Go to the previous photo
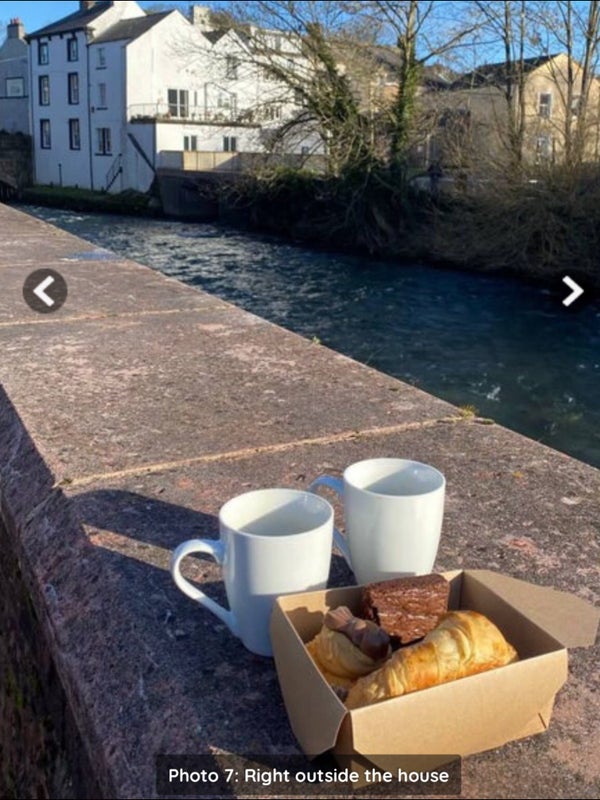This screenshot has height=800, width=600. coord(45,291)
